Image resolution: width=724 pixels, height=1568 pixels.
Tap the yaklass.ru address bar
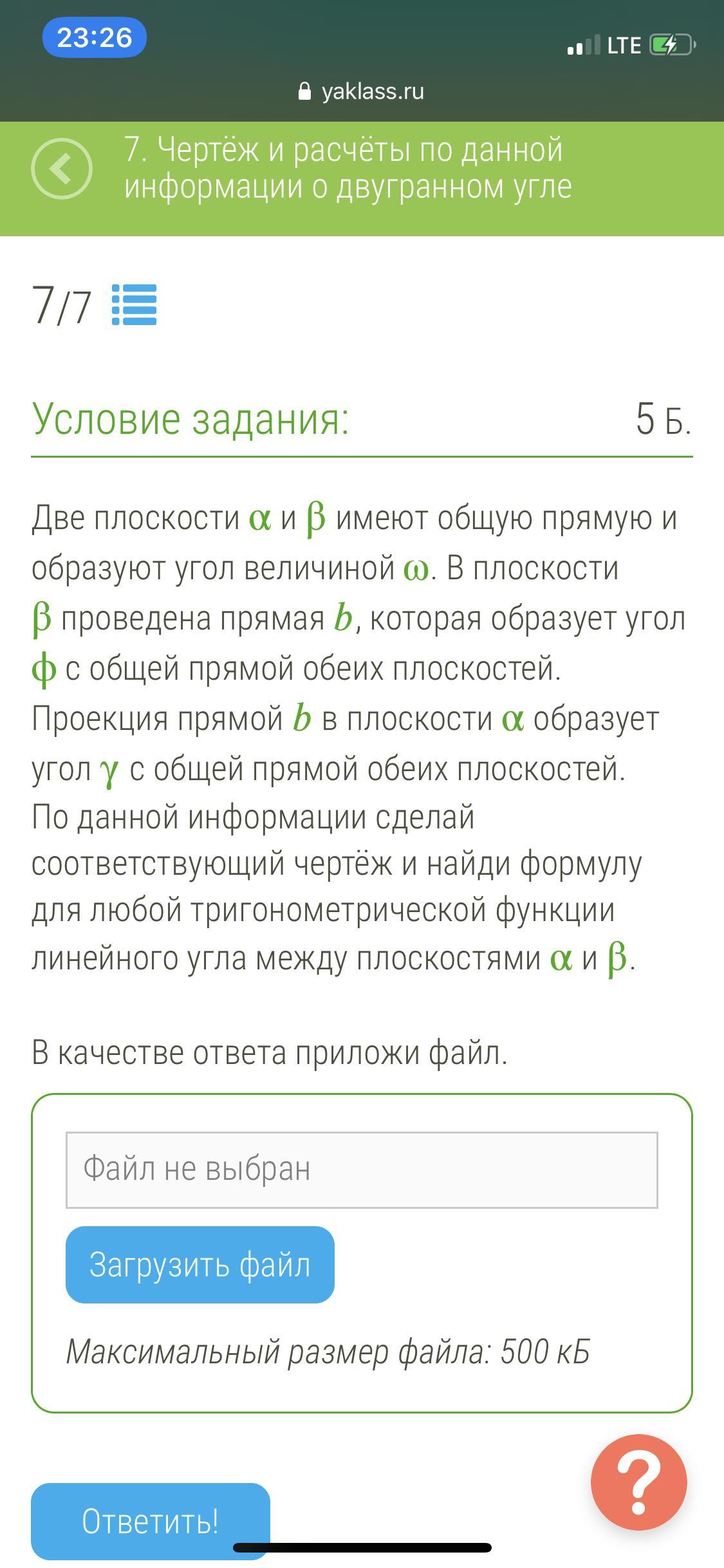coord(362,91)
